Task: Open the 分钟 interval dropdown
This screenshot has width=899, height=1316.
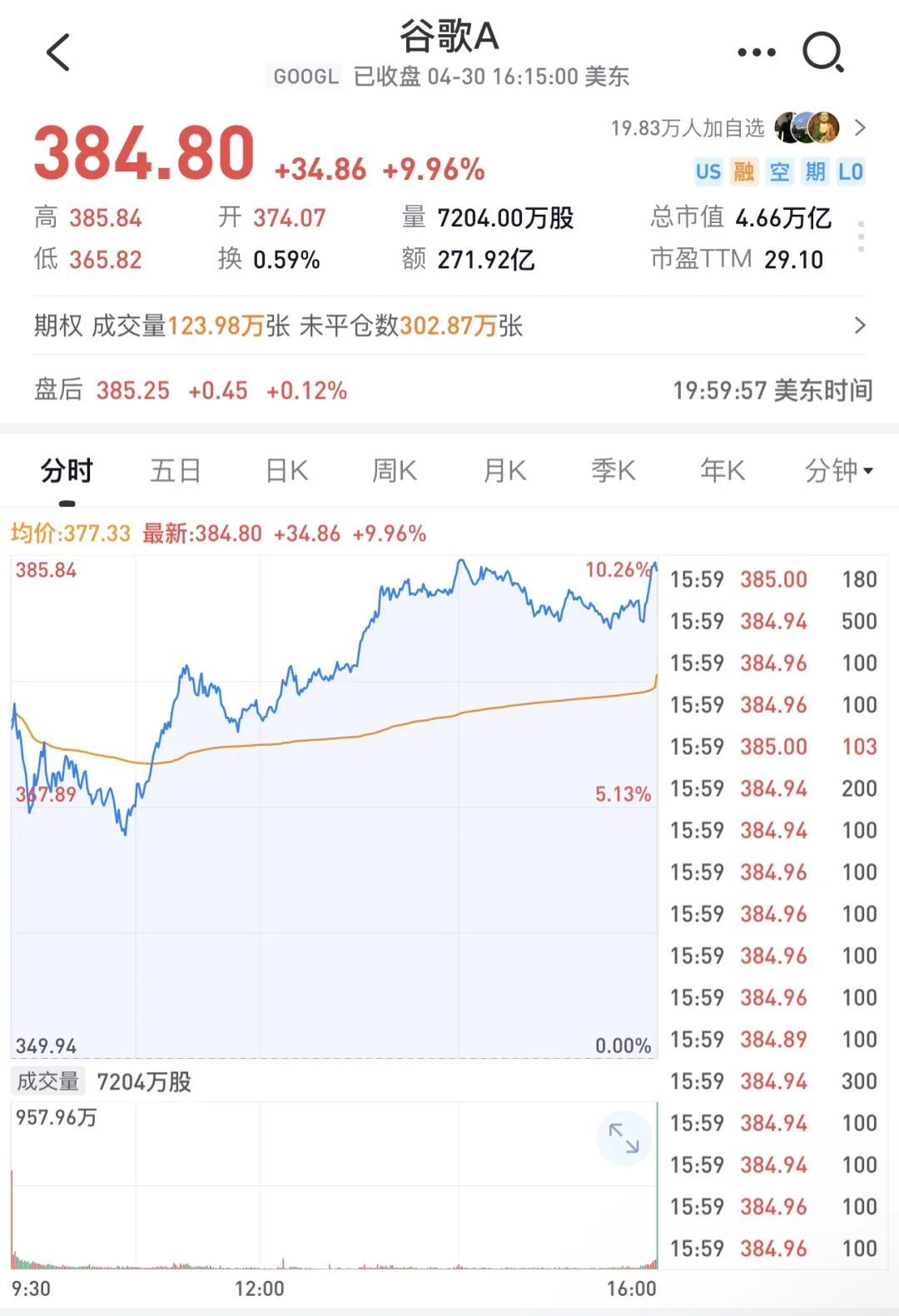Action: point(838,471)
